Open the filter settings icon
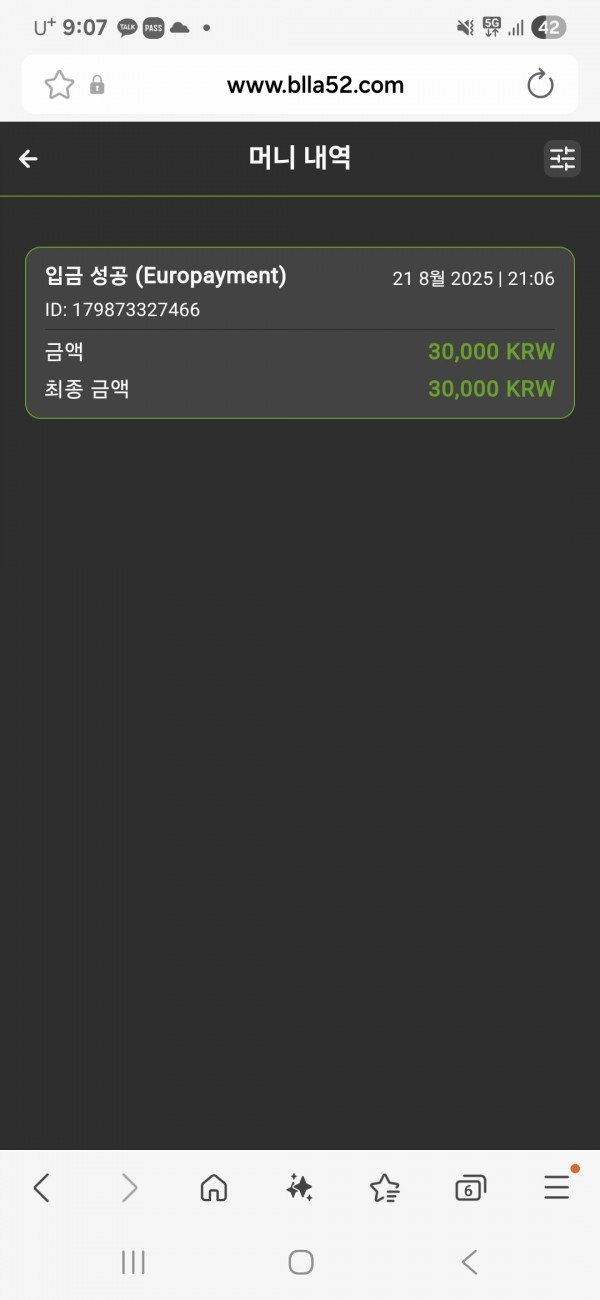This screenshot has height=1300, width=600. pos(562,158)
